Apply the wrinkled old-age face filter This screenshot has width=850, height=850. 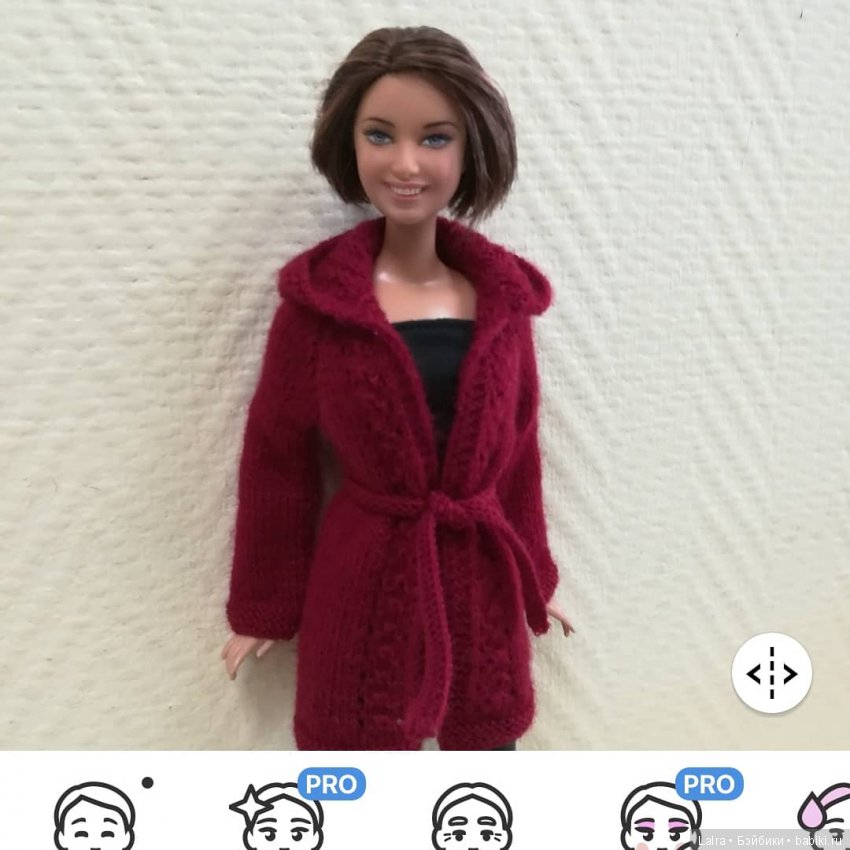point(471,816)
